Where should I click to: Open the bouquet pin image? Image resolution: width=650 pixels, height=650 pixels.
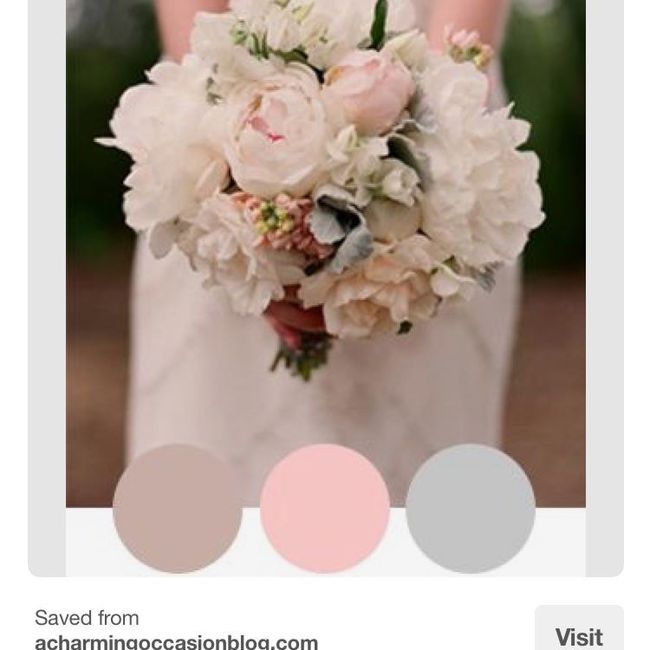point(325,220)
